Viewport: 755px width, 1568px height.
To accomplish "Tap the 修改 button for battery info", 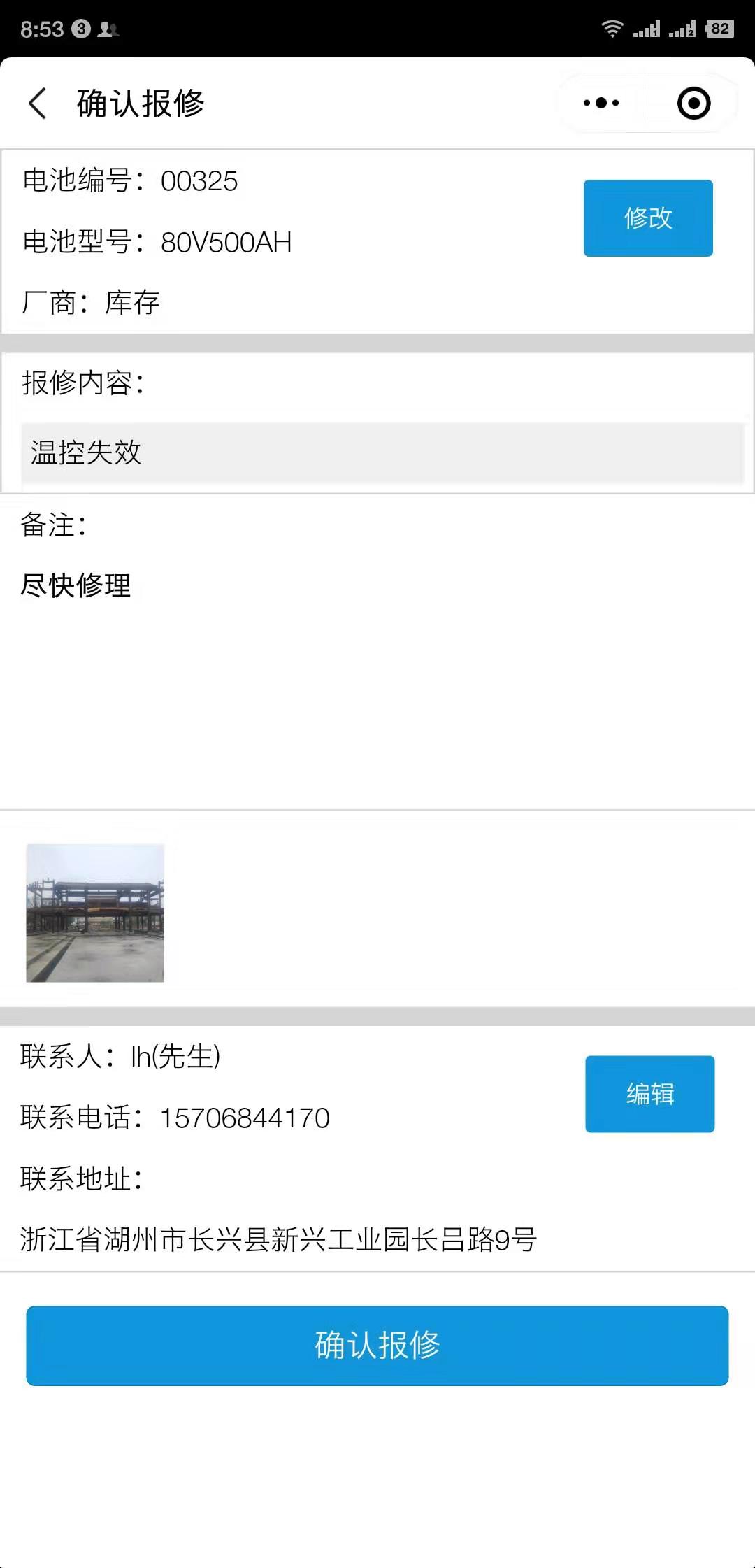I will (648, 218).
